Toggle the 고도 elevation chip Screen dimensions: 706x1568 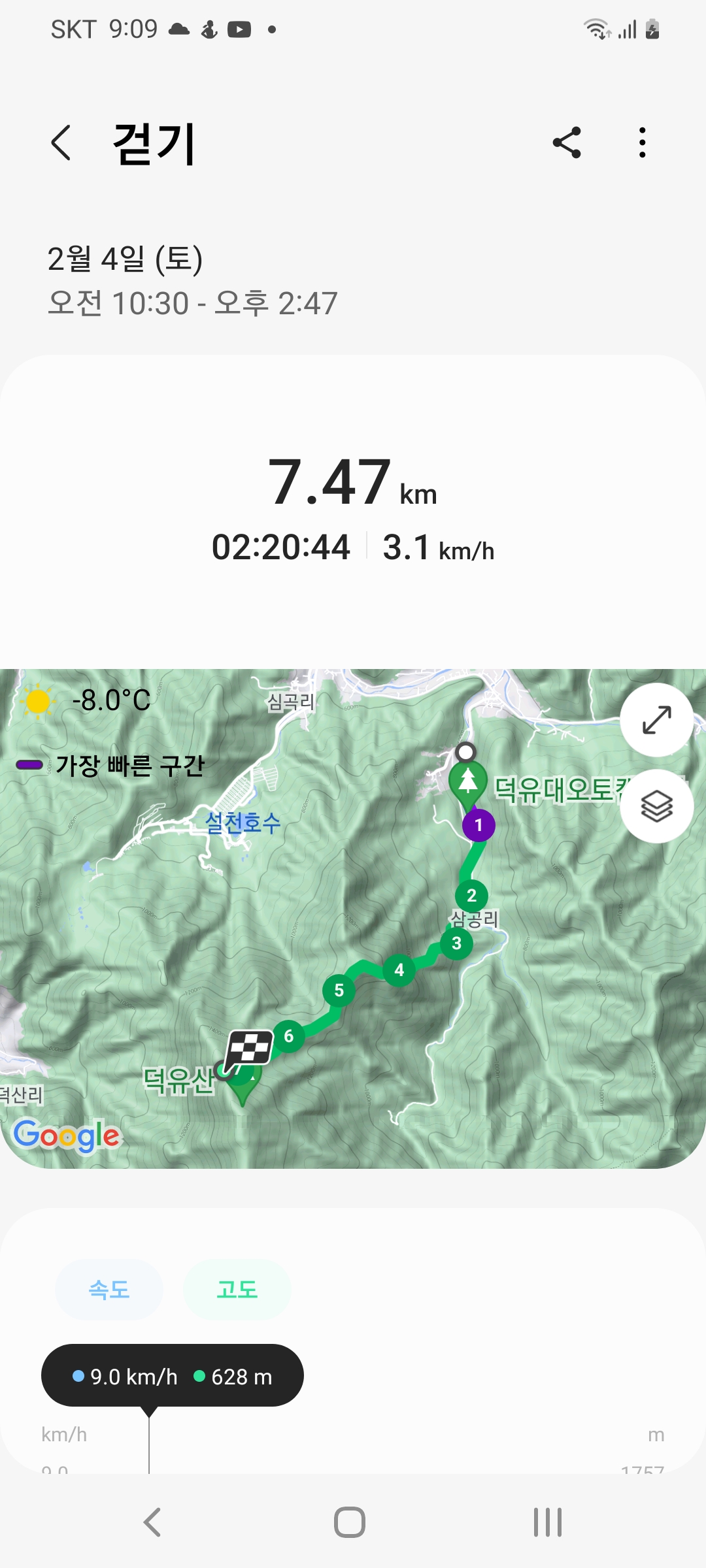[x=237, y=1290]
